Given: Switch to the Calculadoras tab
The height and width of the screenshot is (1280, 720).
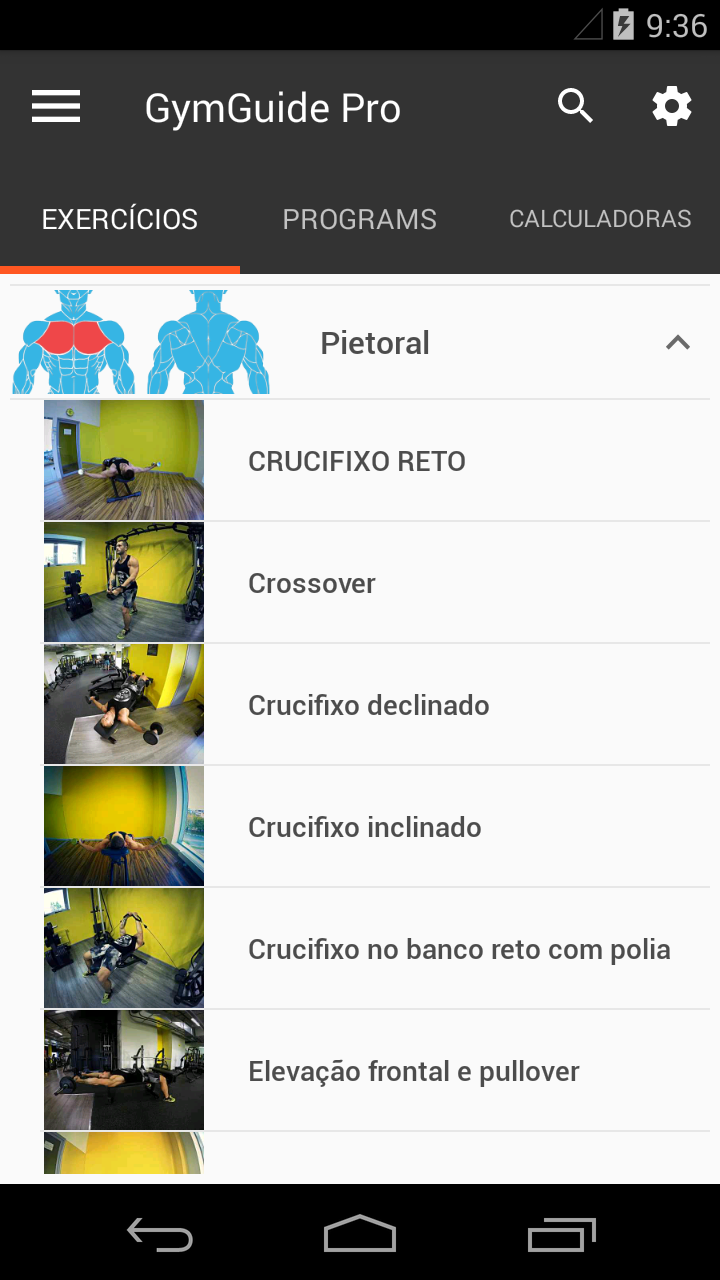Looking at the screenshot, I should tap(600, 219).
